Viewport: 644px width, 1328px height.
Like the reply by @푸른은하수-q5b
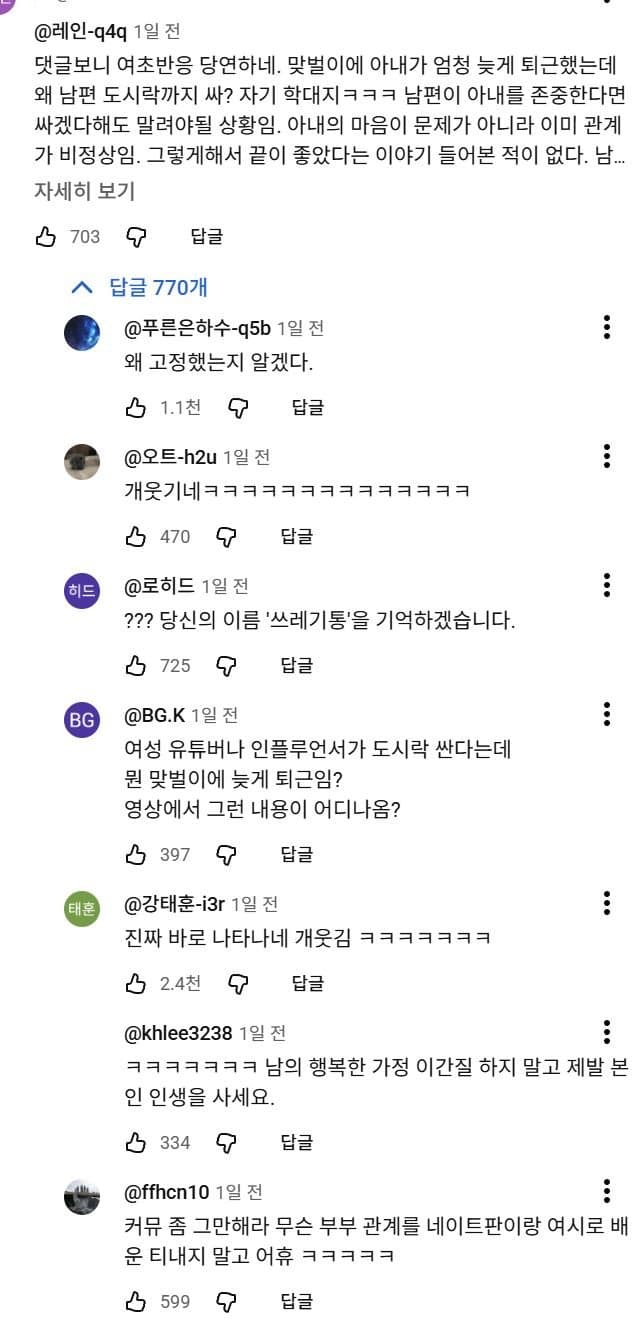point(136,407)
